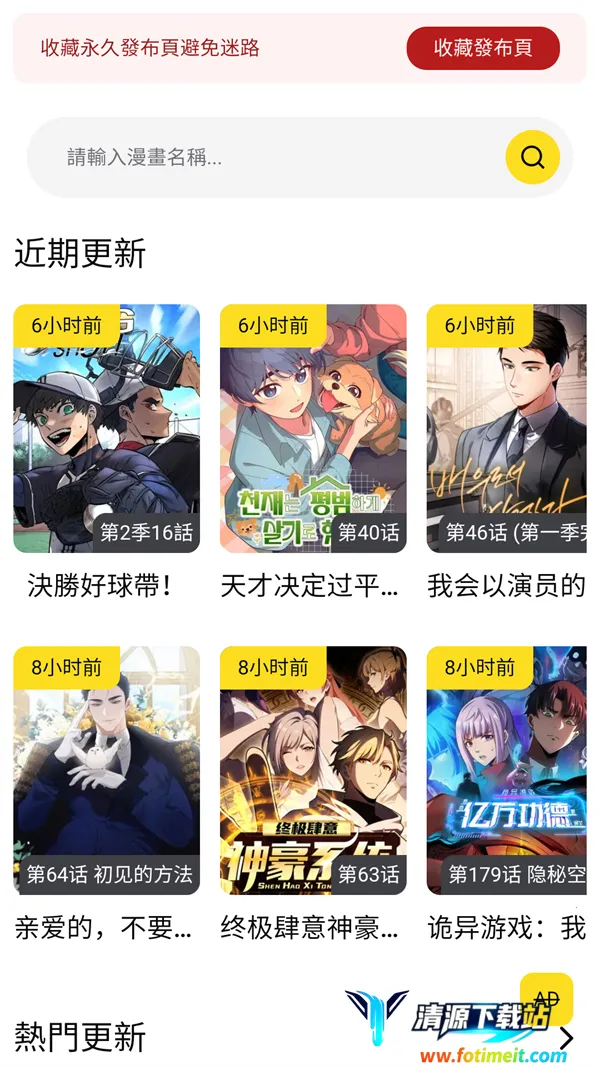Tap the 收藏發布頁 button

(x=482, y=48)
